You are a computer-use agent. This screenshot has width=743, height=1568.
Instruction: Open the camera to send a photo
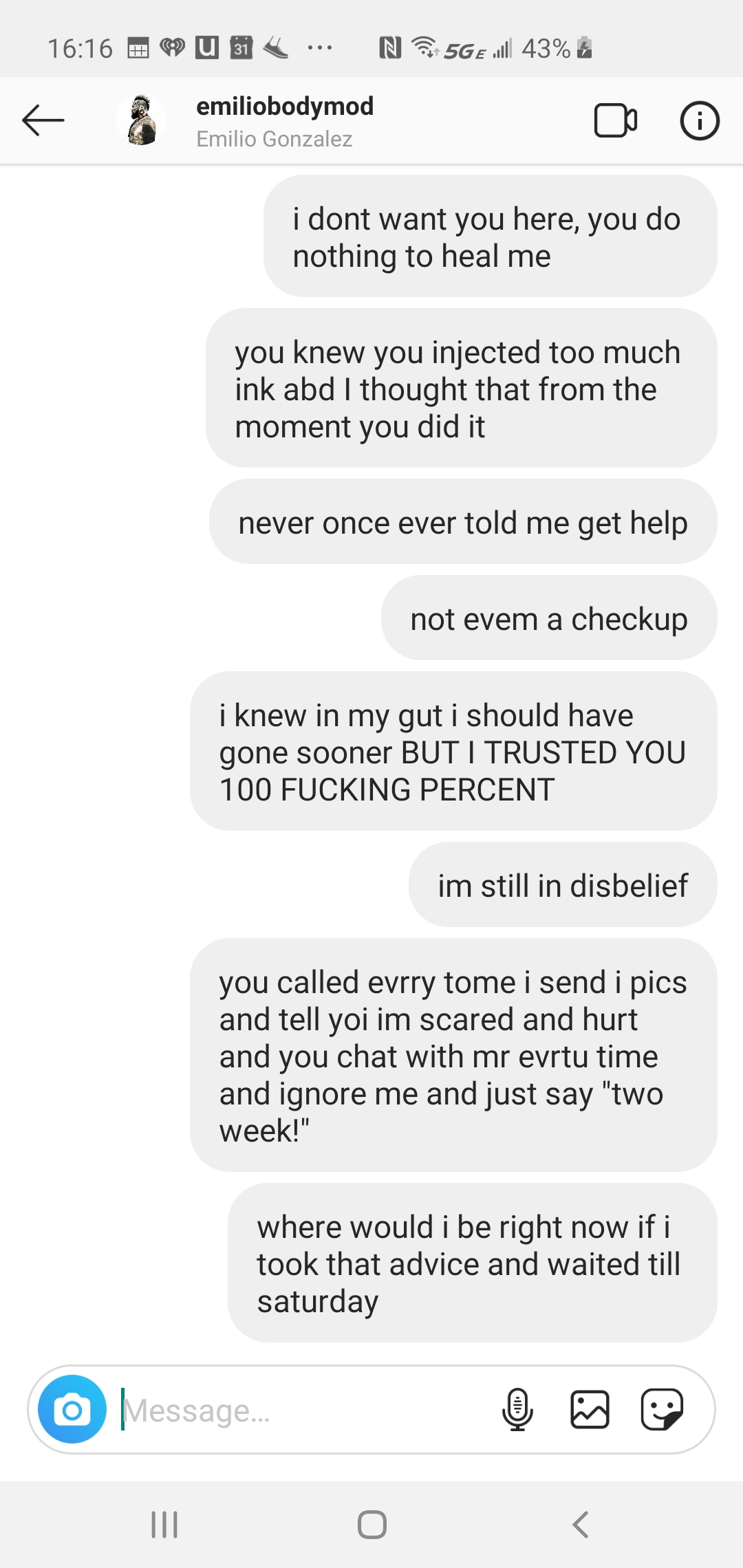(72, 1409)
